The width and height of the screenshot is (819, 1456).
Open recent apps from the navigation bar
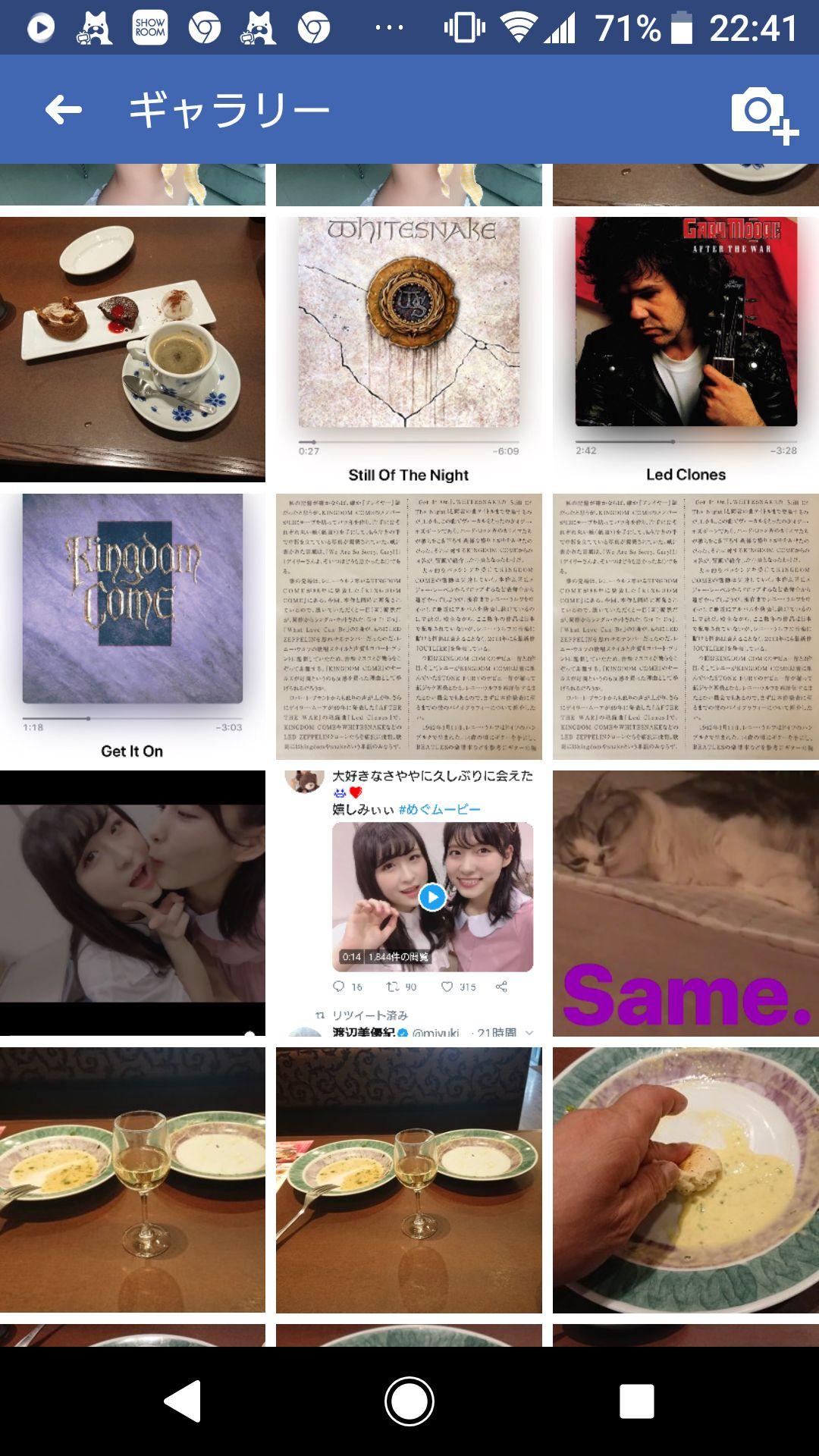point(636,1401)
